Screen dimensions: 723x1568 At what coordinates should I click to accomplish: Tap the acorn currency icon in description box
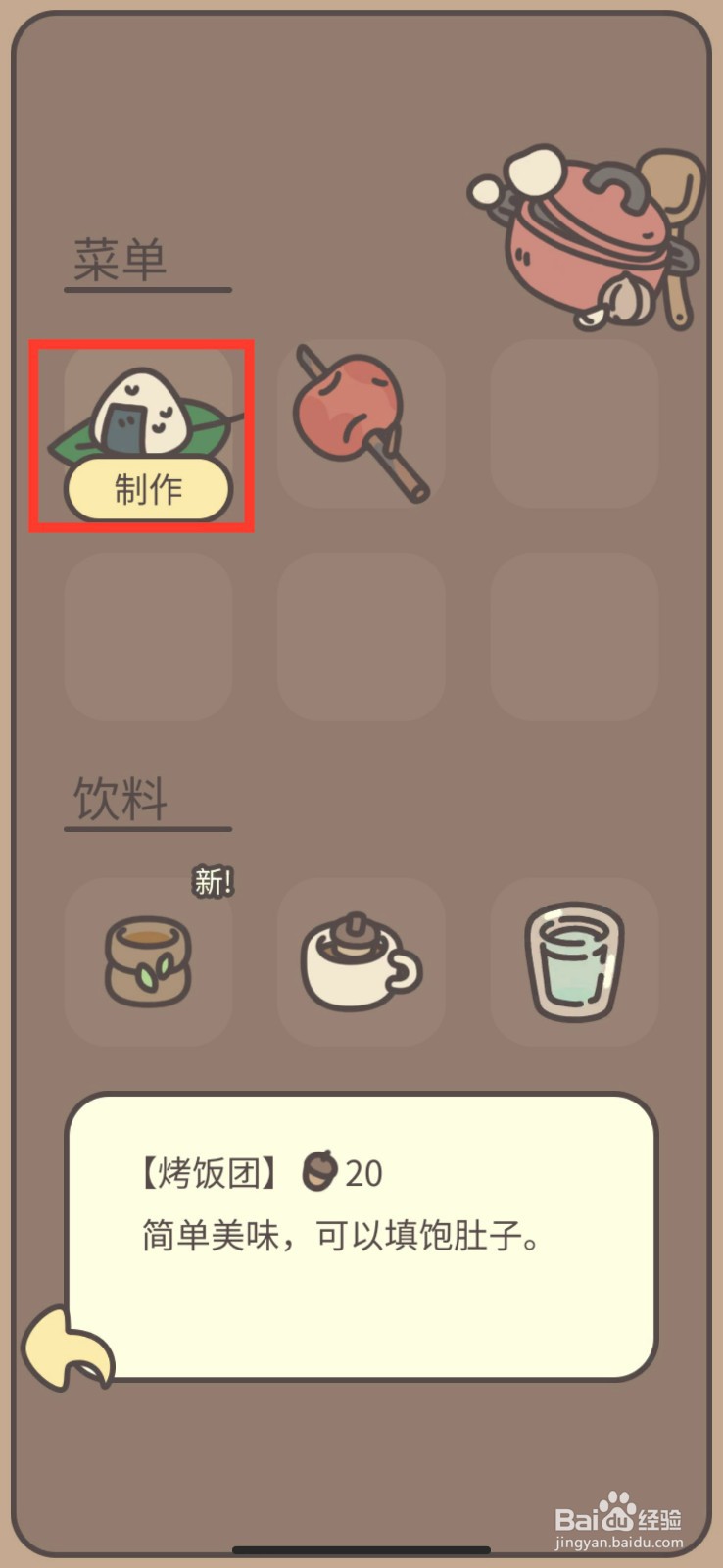point(317,1172)
